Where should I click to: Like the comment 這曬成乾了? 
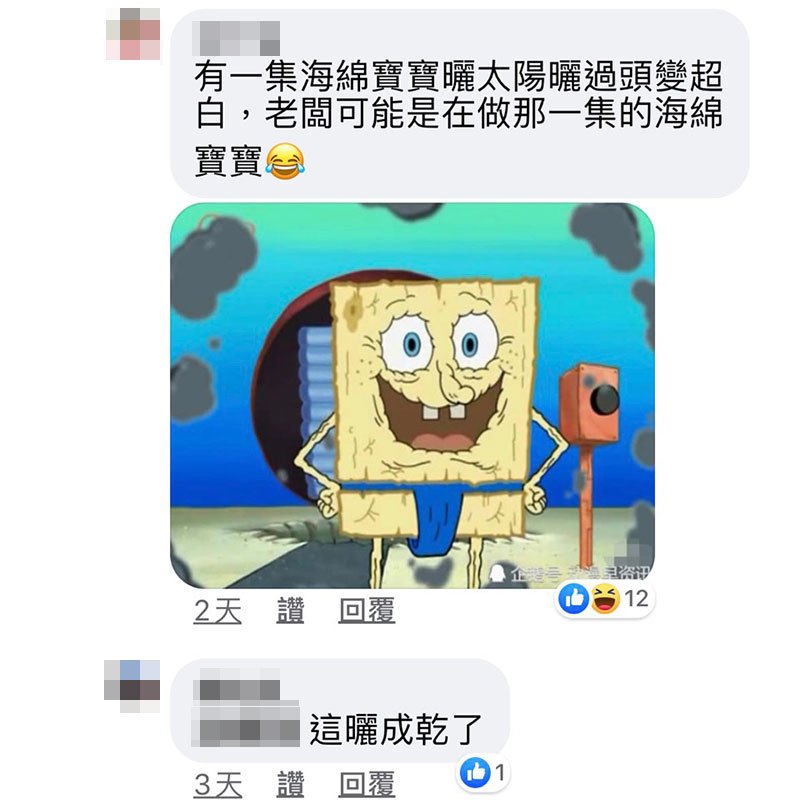(x=290, y=785)
